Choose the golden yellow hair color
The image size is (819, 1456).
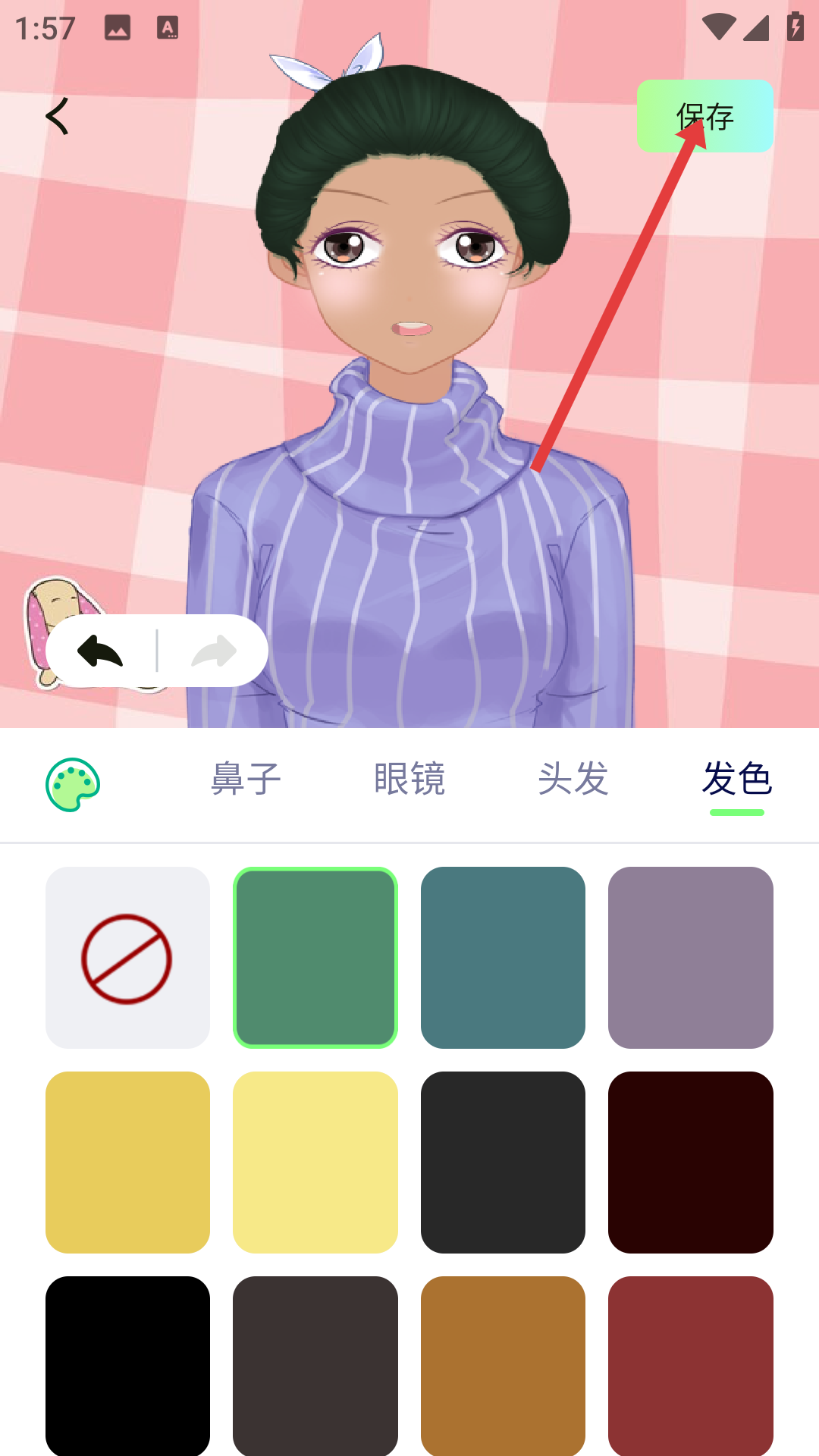(x=127, y=1163)
